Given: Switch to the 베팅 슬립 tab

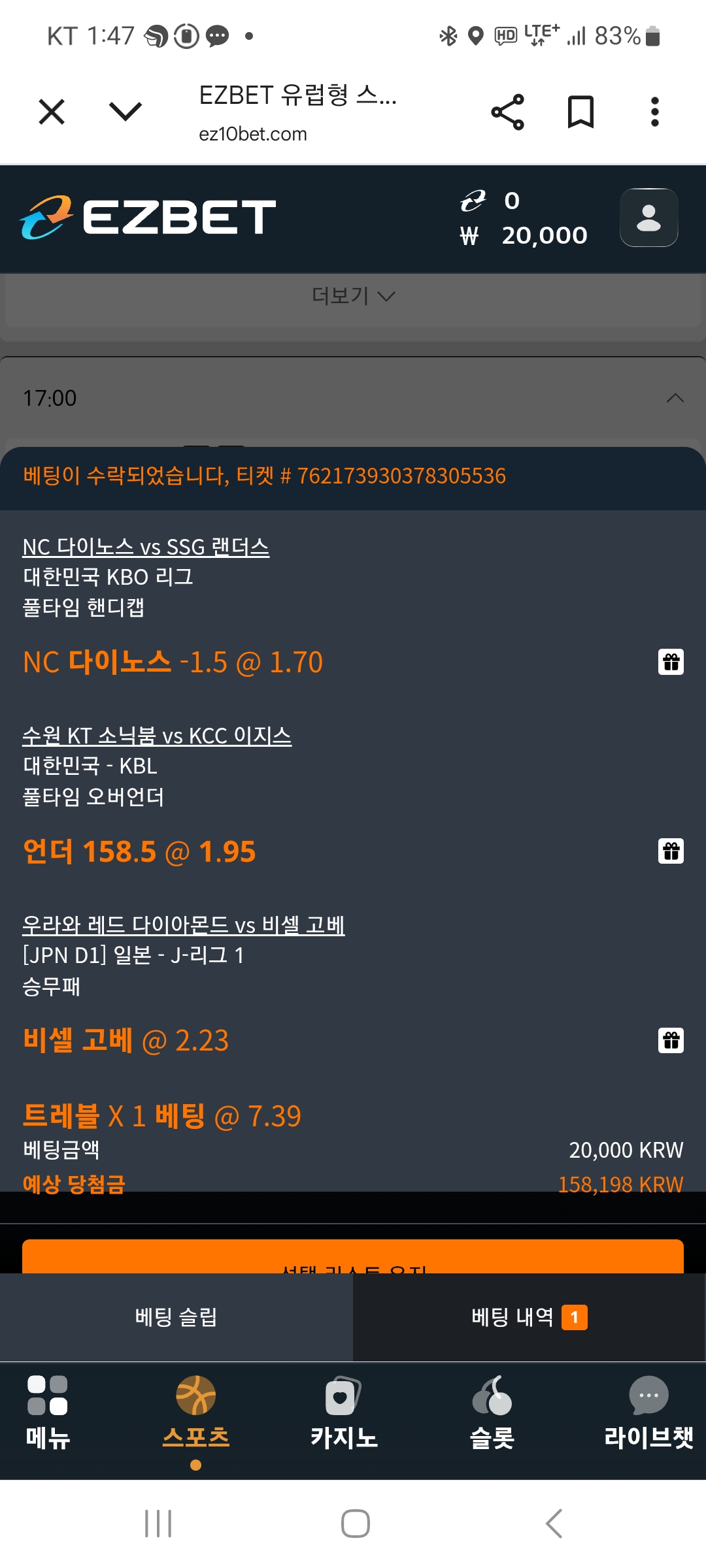Looking at the screenshot, I should pos(176,1317).
